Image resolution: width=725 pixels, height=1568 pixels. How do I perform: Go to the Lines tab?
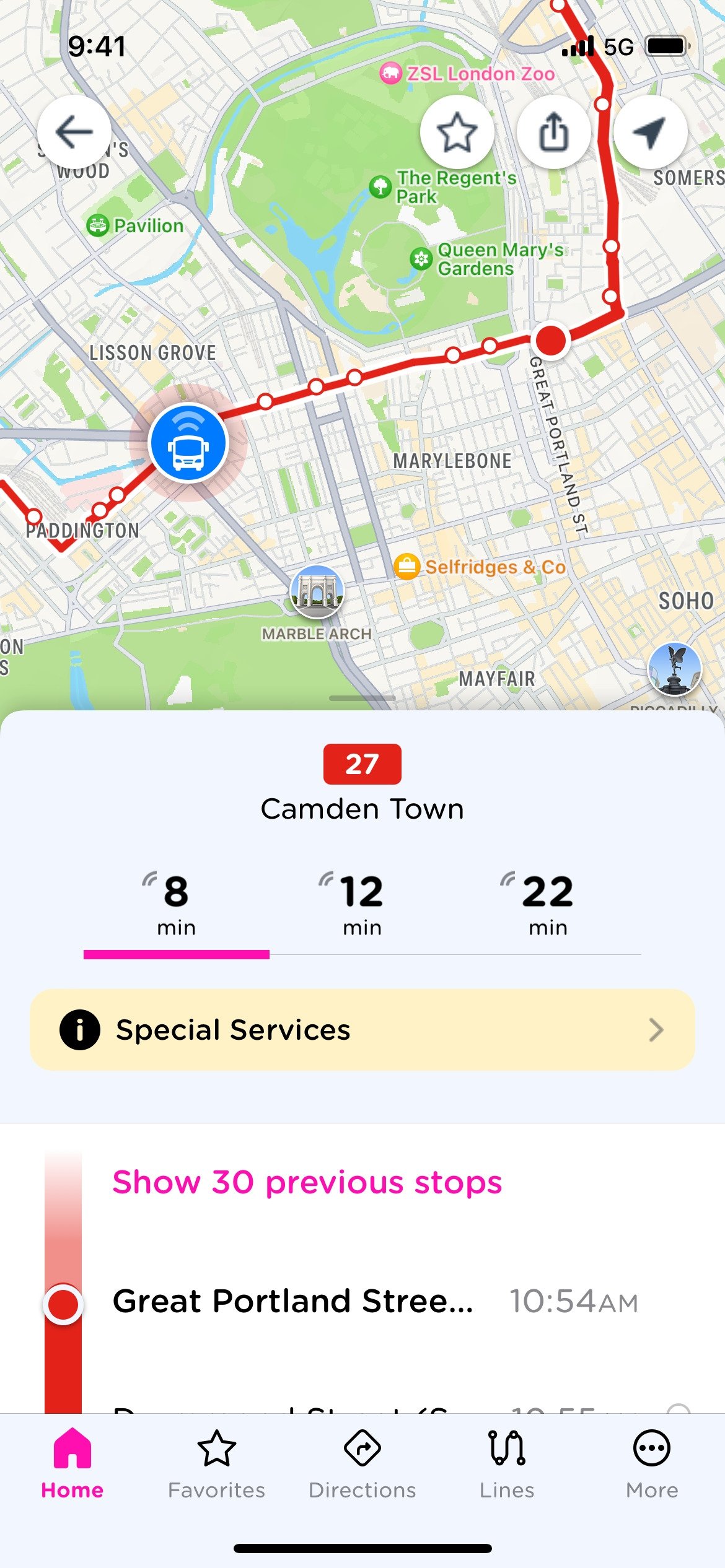(507, 1464)
